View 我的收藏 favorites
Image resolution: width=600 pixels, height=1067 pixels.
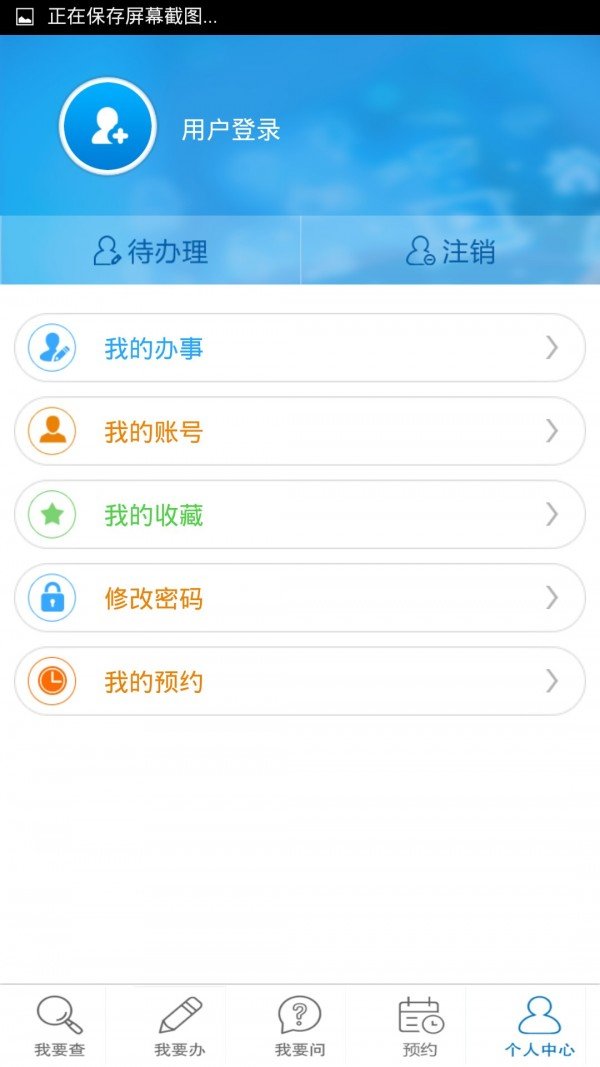click(299, 514)
